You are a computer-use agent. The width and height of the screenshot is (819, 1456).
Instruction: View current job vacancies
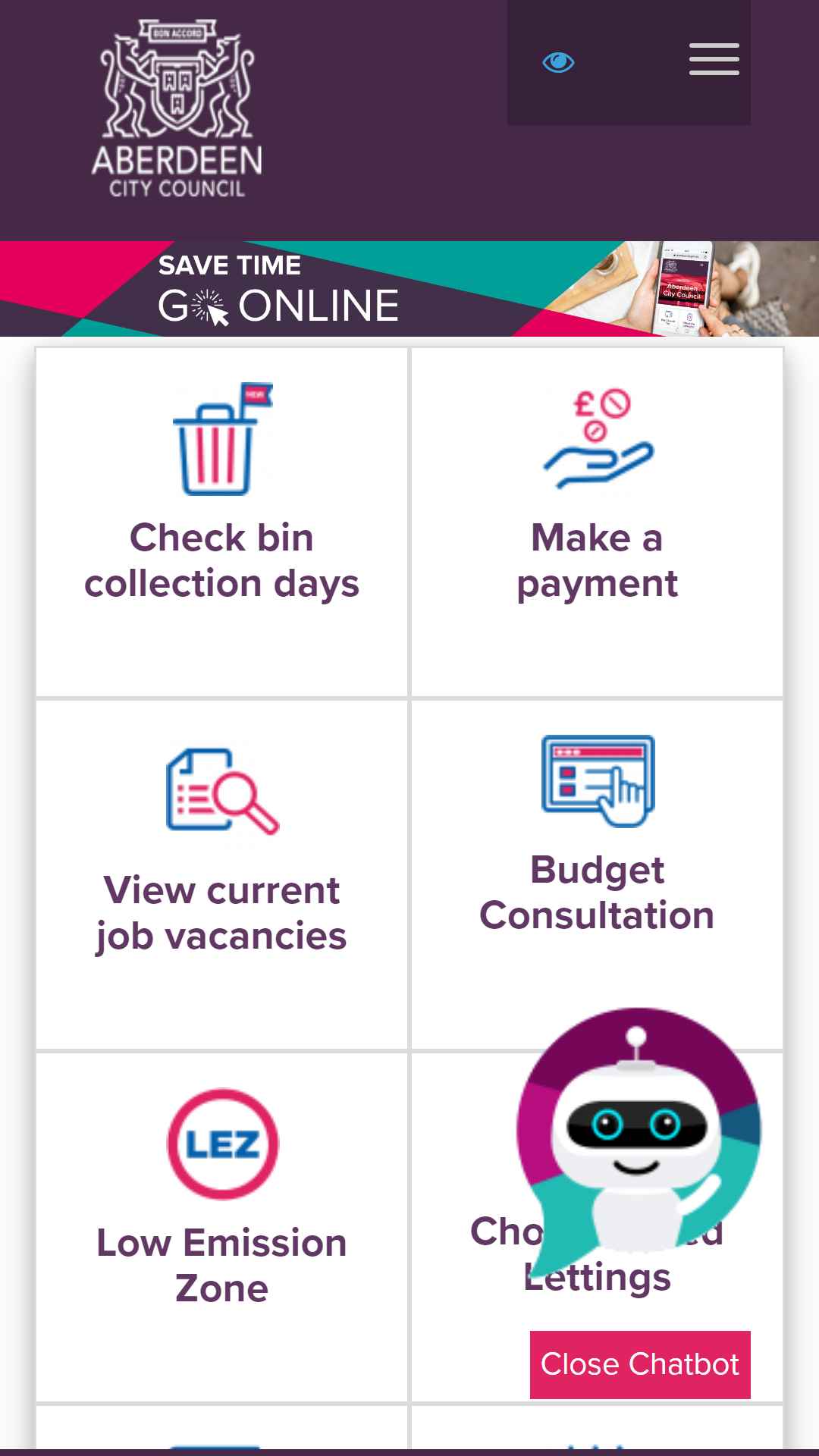(x=221, y=875)
